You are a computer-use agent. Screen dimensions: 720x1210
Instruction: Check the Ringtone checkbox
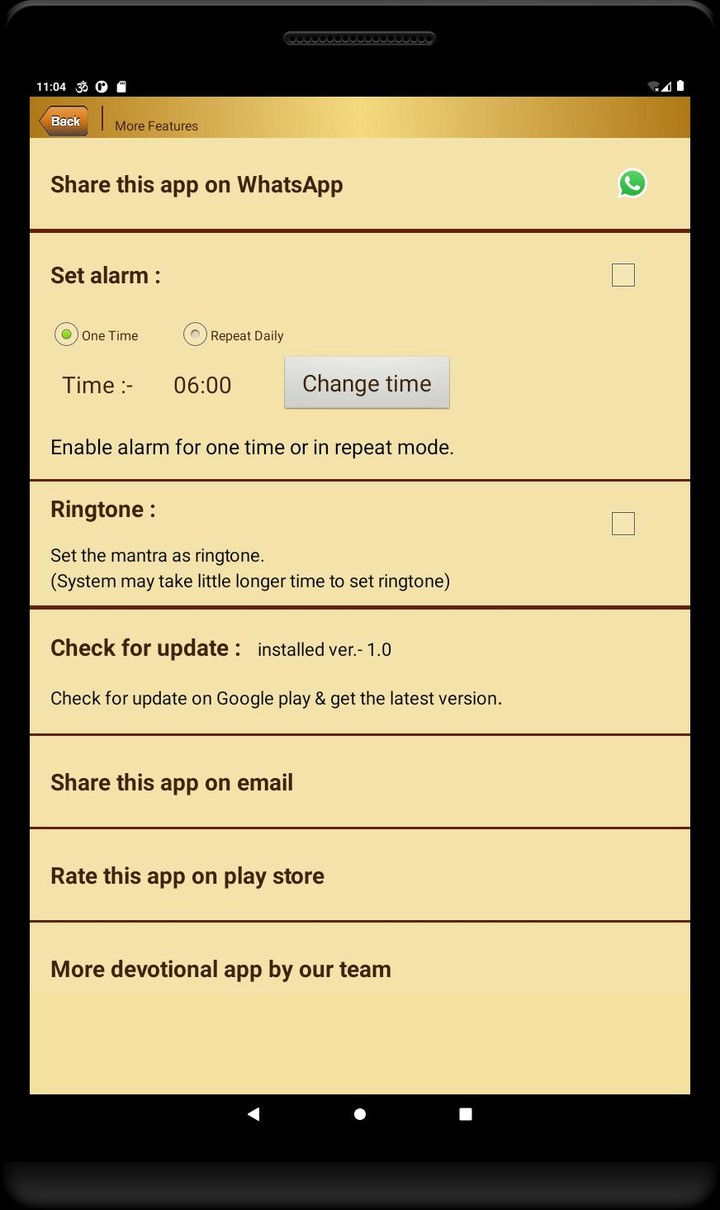click(x=623, y=523)
